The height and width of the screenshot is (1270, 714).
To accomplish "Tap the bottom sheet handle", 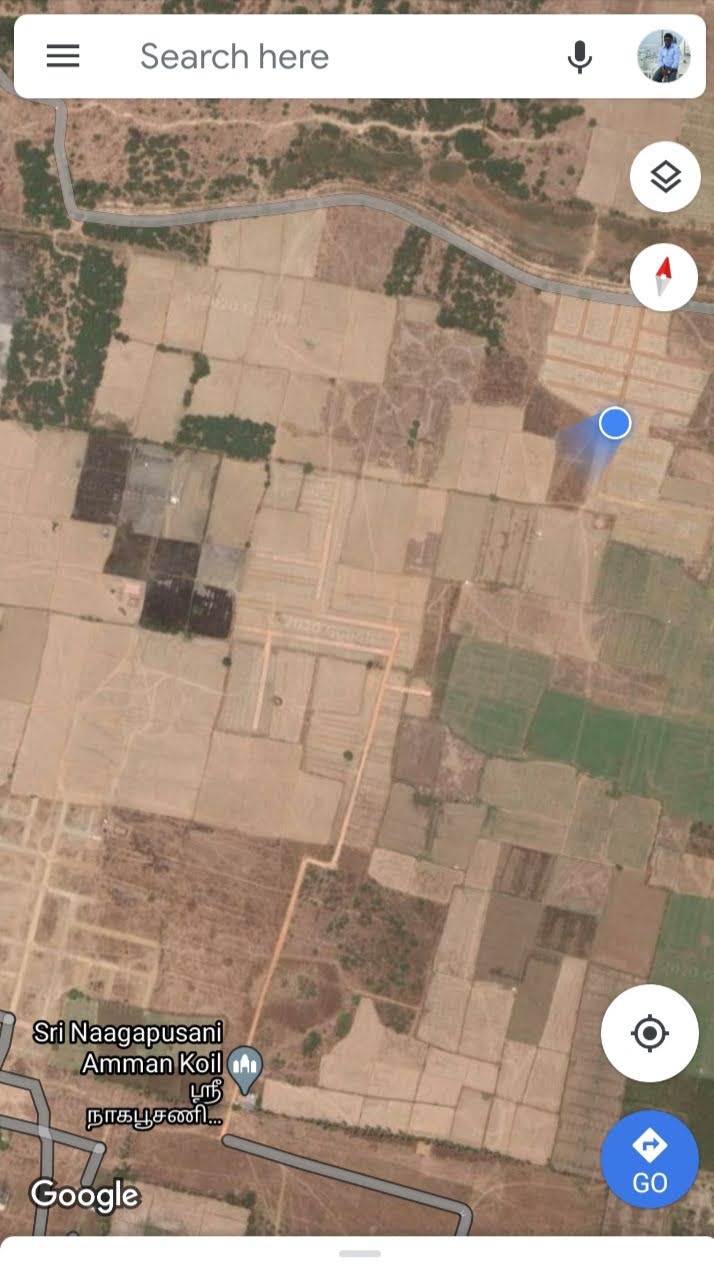I will pos(360,1253).
